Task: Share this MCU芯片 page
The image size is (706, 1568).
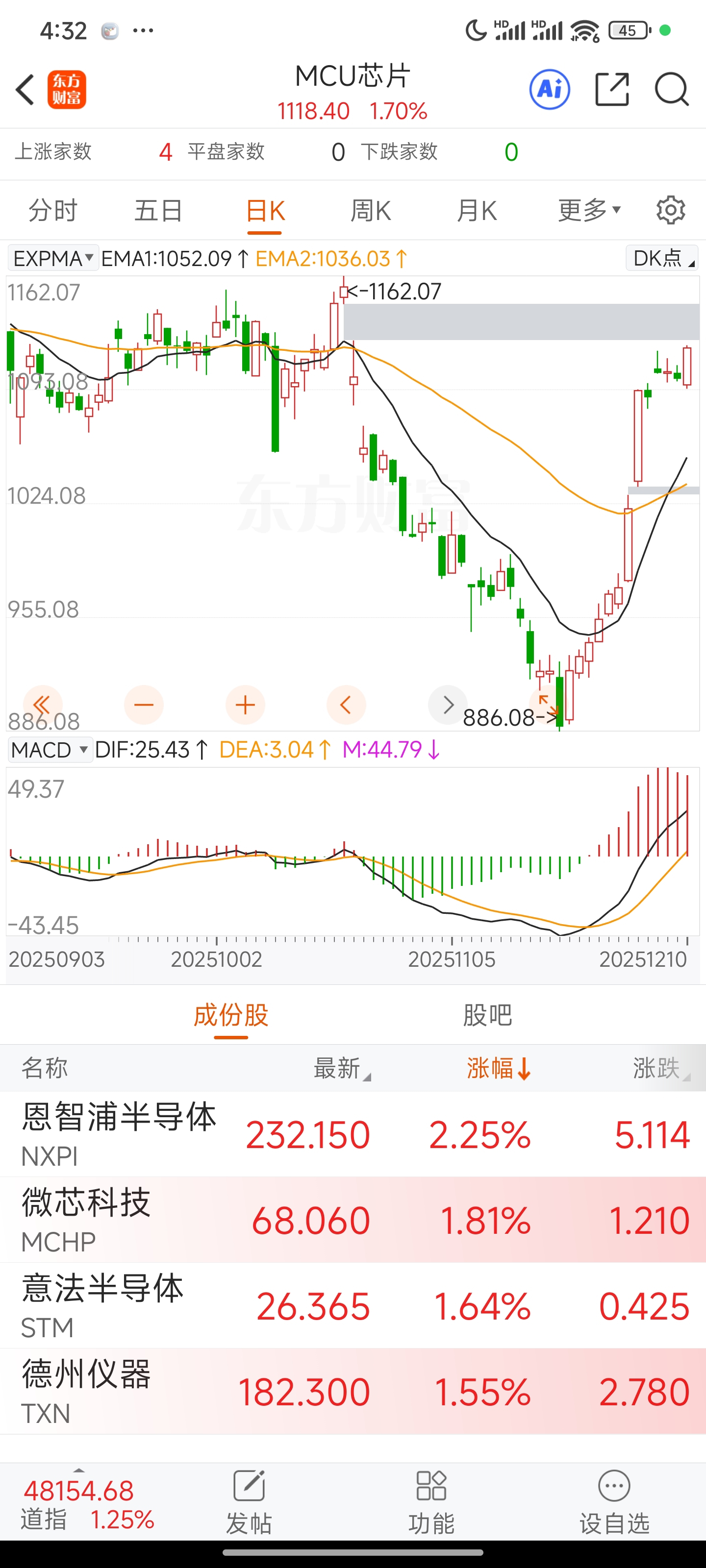Action: point(611,90)
